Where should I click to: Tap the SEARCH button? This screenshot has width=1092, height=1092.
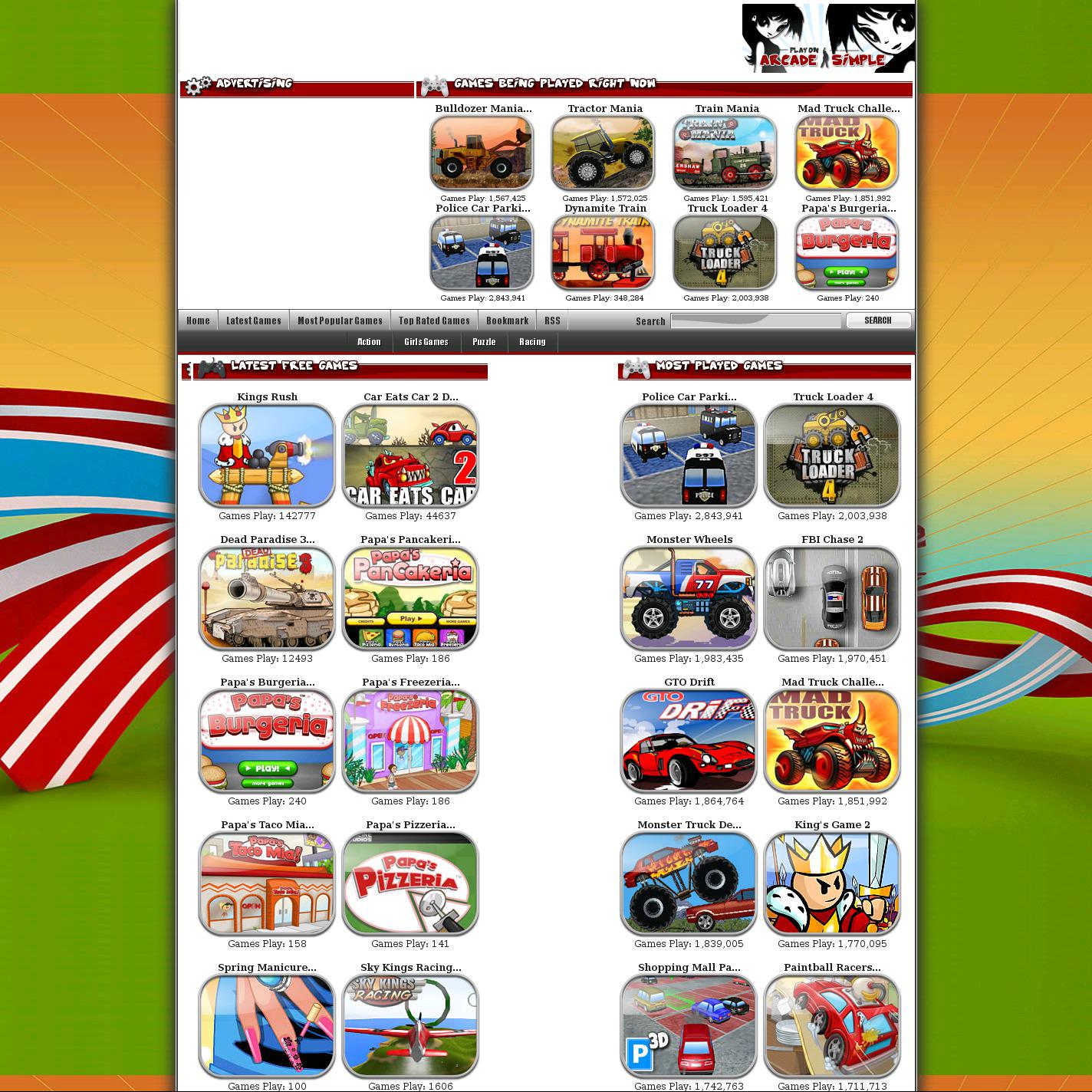coord(878,321)
